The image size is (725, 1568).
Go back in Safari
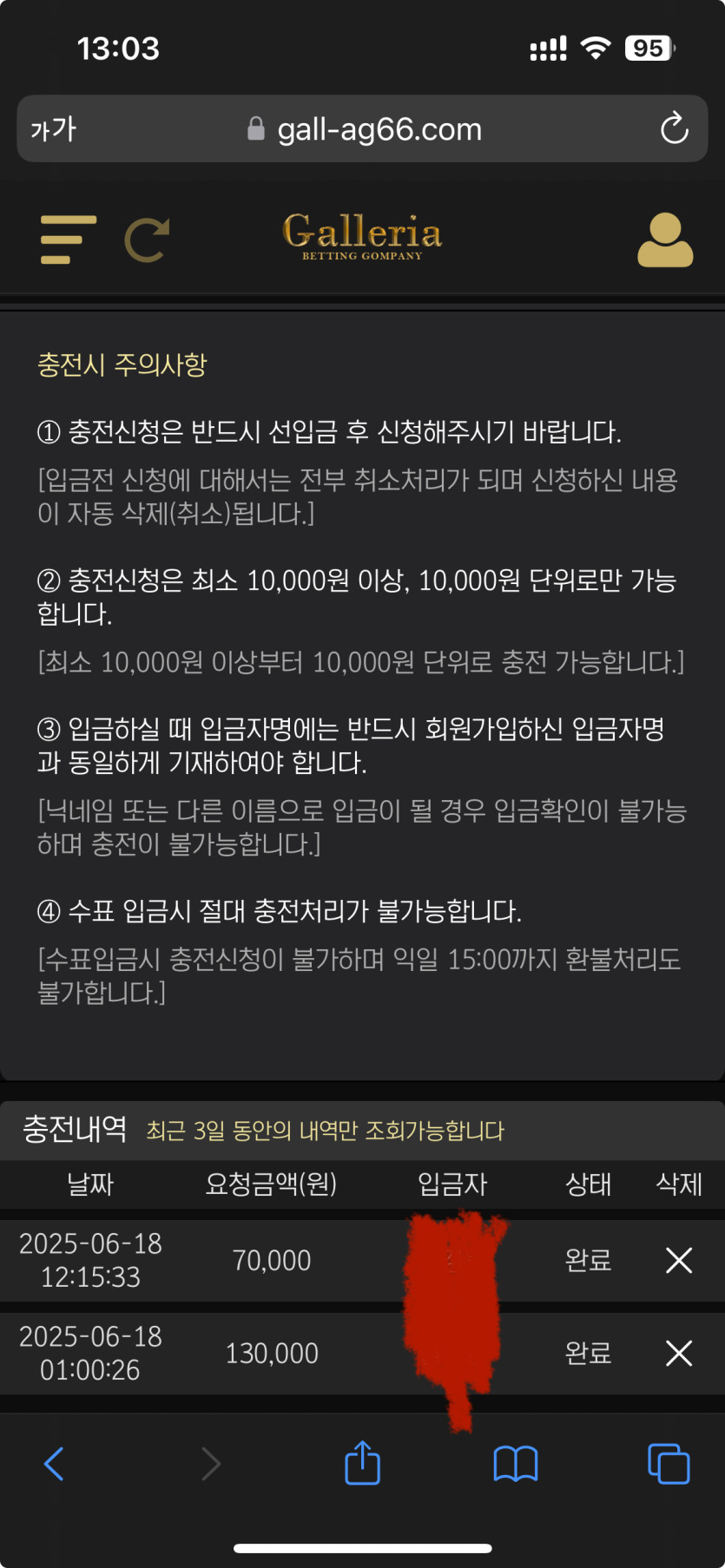point(54,1464)
